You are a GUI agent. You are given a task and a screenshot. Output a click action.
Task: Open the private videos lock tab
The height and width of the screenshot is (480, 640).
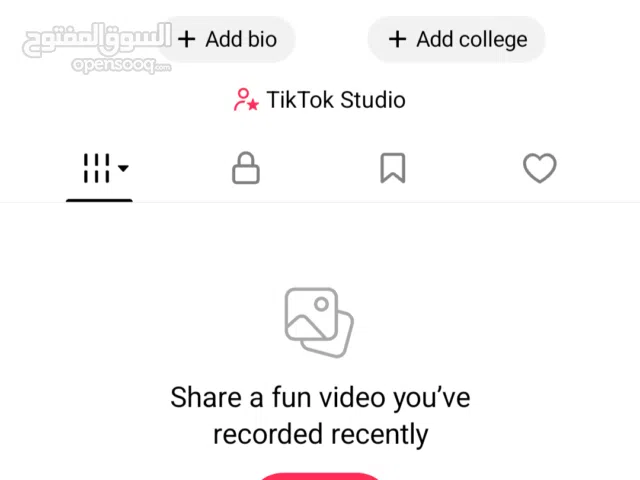coord(246,169)
